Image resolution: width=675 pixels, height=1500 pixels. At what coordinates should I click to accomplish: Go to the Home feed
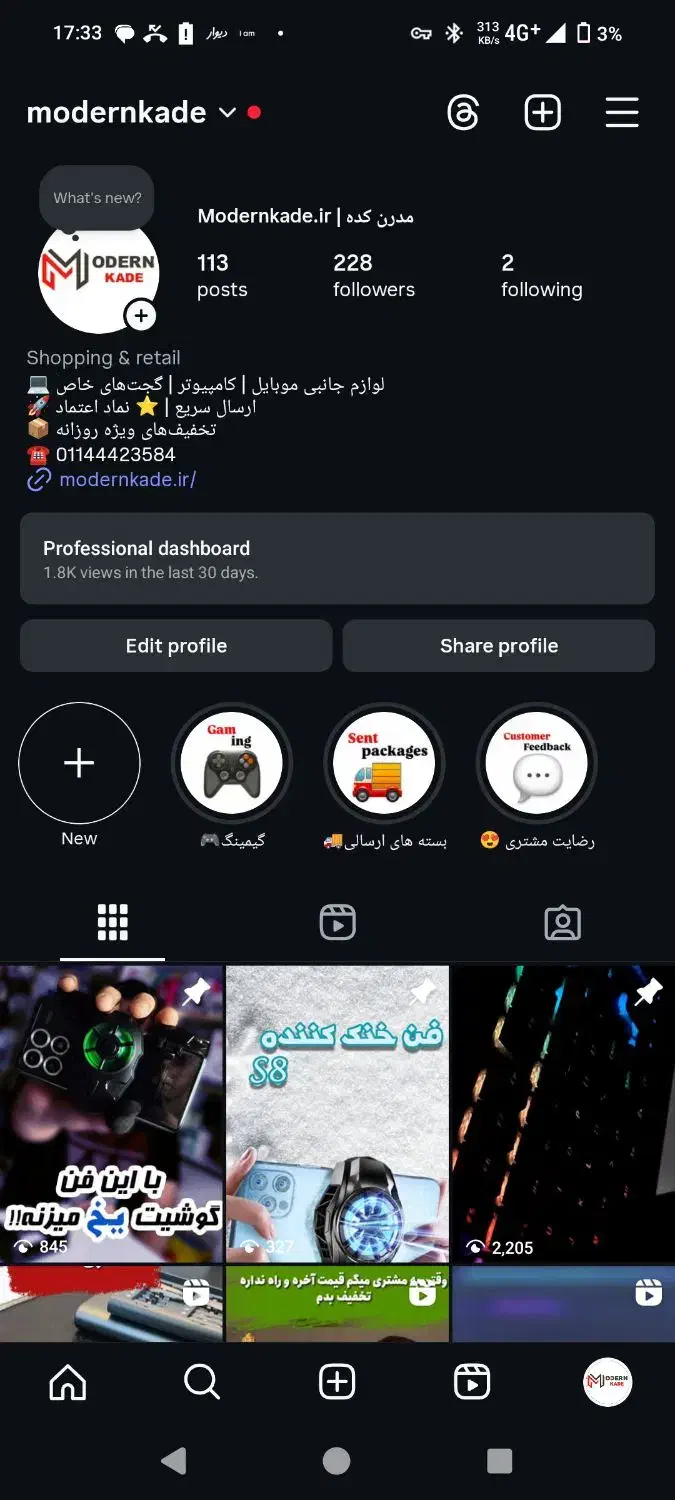click(x=68, y=1382)
